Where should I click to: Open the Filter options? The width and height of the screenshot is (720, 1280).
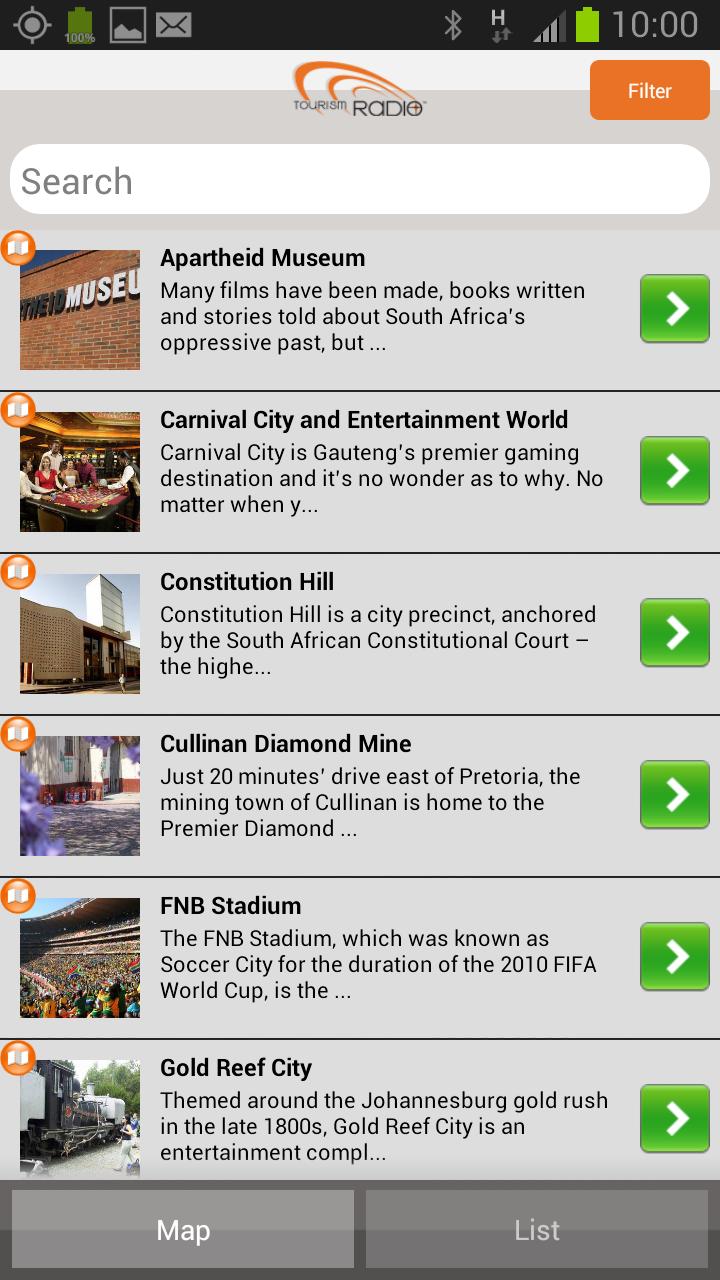click(x=648, y=90)
